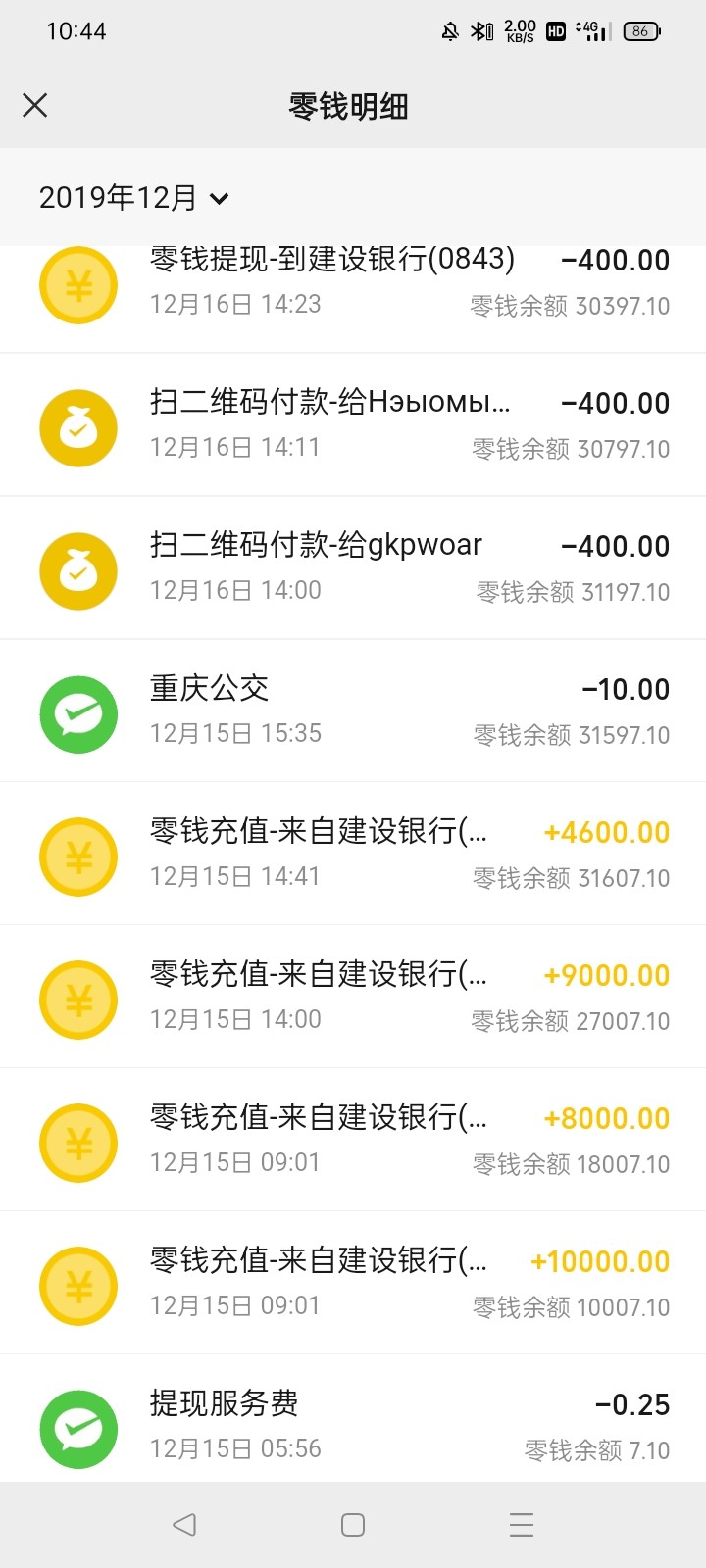Open the payment to gkpwoar

353,568
